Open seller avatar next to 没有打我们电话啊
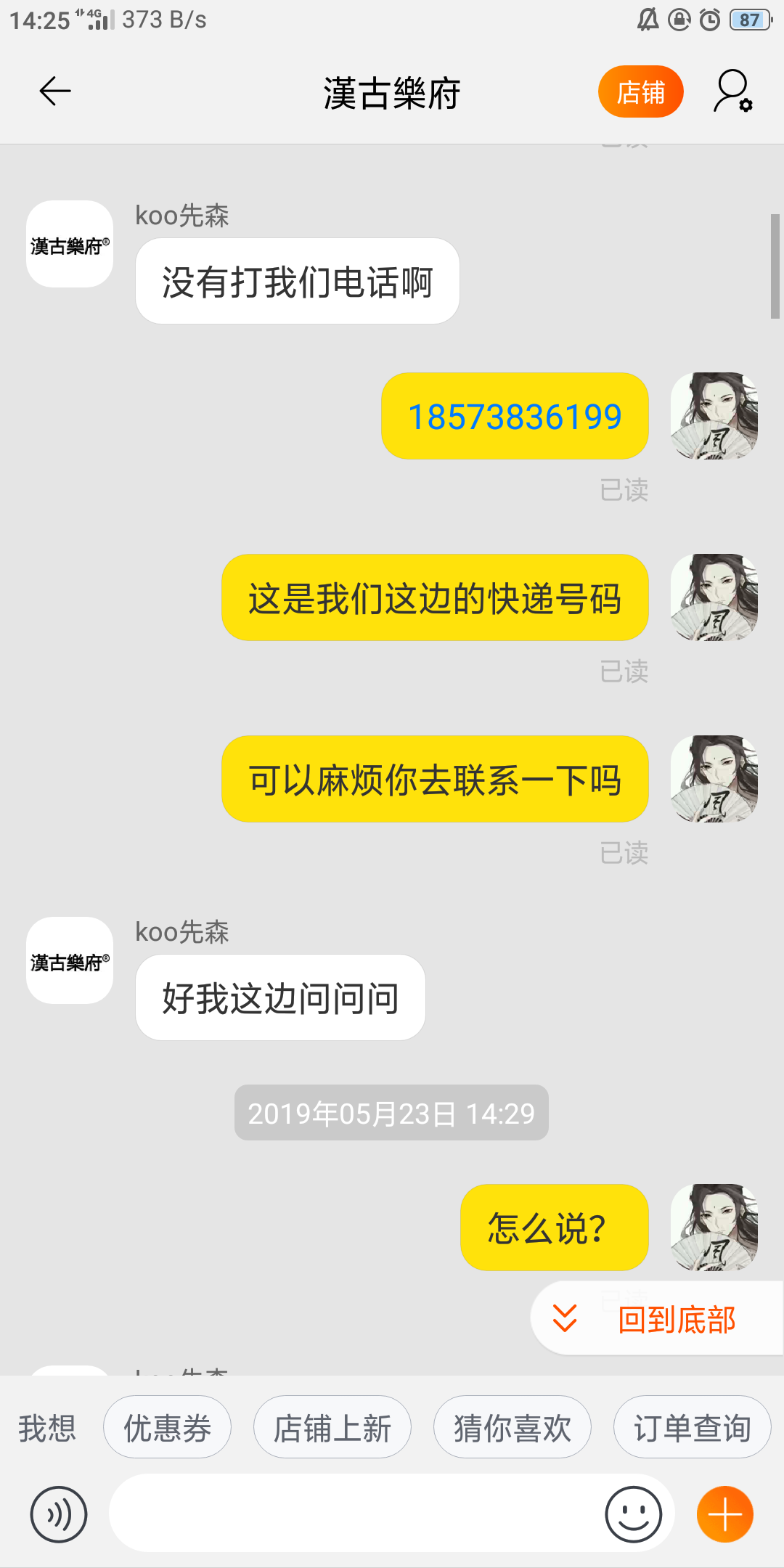Screen dimensions: 784x1568 pos(70,245)
